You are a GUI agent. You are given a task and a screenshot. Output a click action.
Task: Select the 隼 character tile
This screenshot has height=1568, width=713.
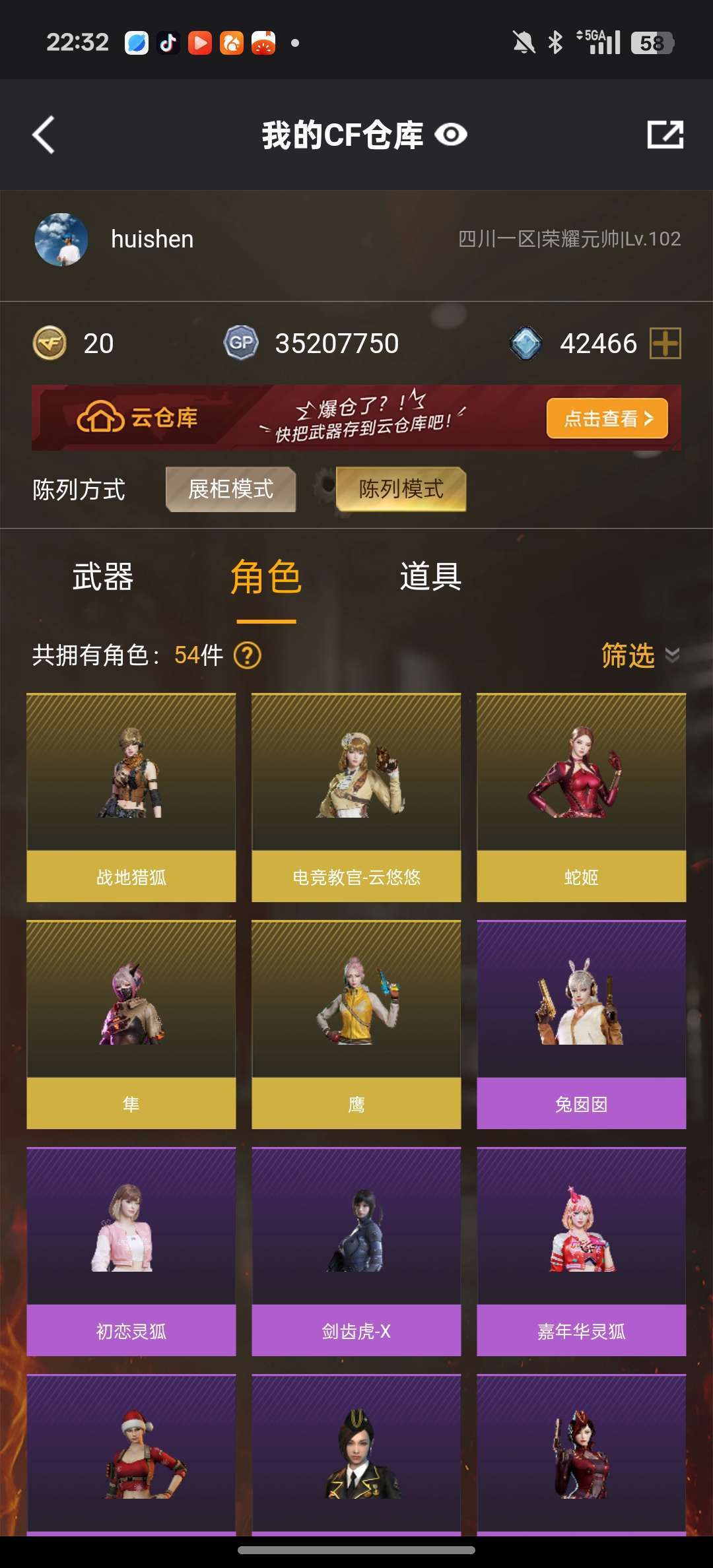[x=131, y=1024]
